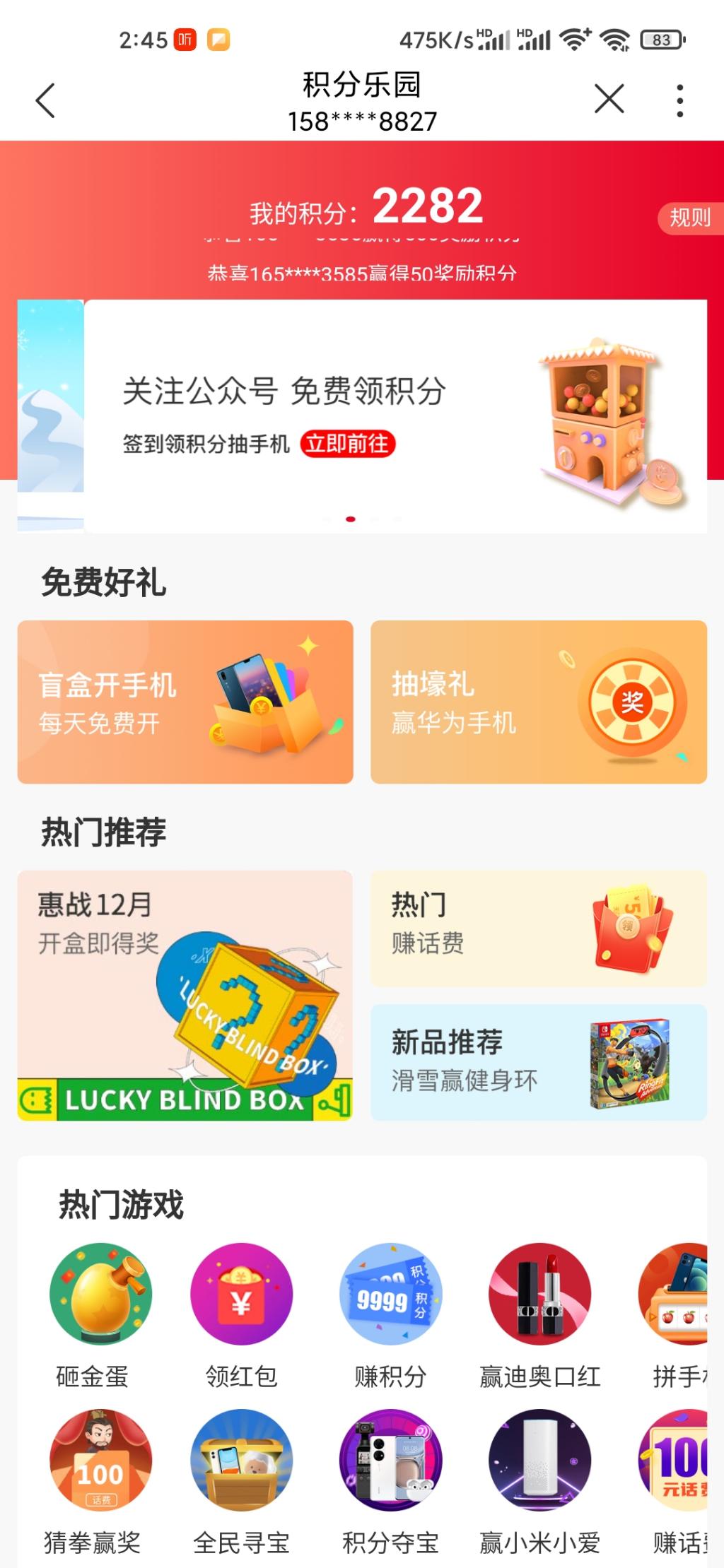The height and width of the screenshot is (1568, 724).
Task: Go back using the top-left arrow
Action: point(45,100)
